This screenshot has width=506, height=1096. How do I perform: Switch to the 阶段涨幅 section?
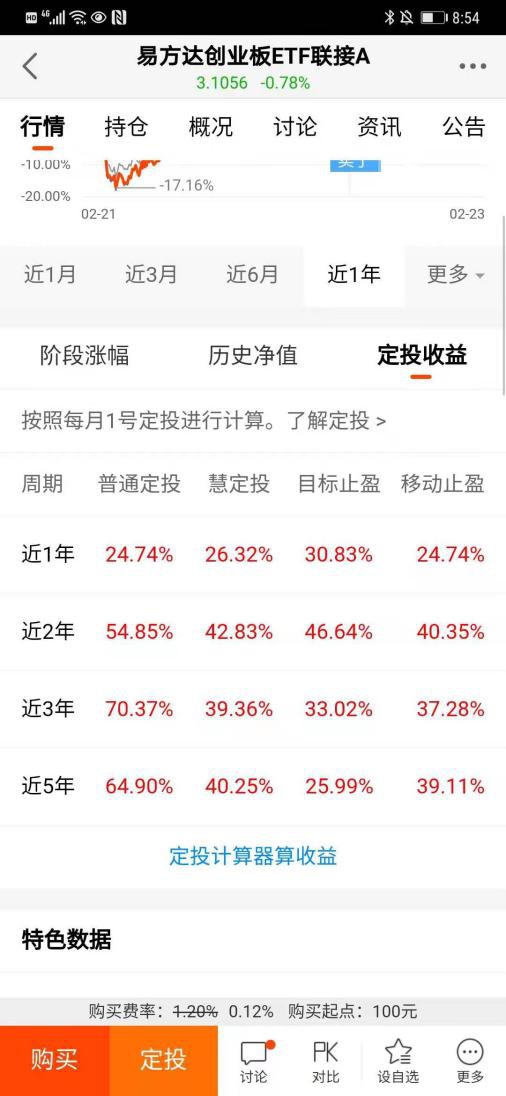pos(85,355)
